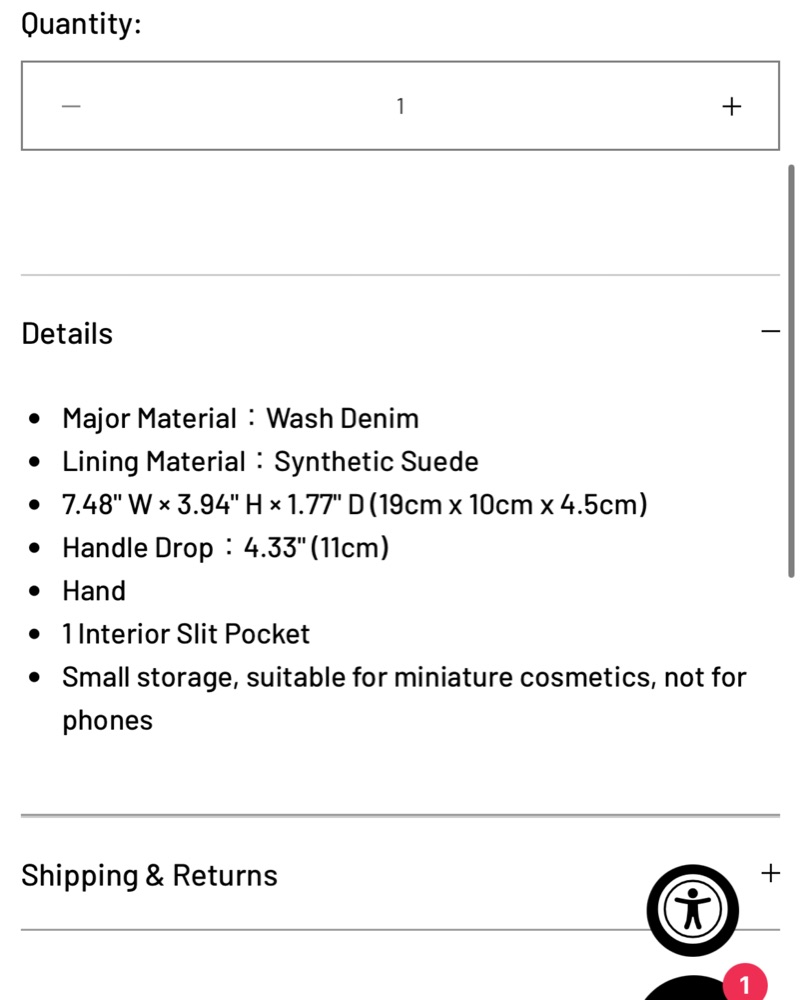The height and width of the screenshot is (1000, 802).
Task: Open the accessibility options widget
Action: [692, 910]
